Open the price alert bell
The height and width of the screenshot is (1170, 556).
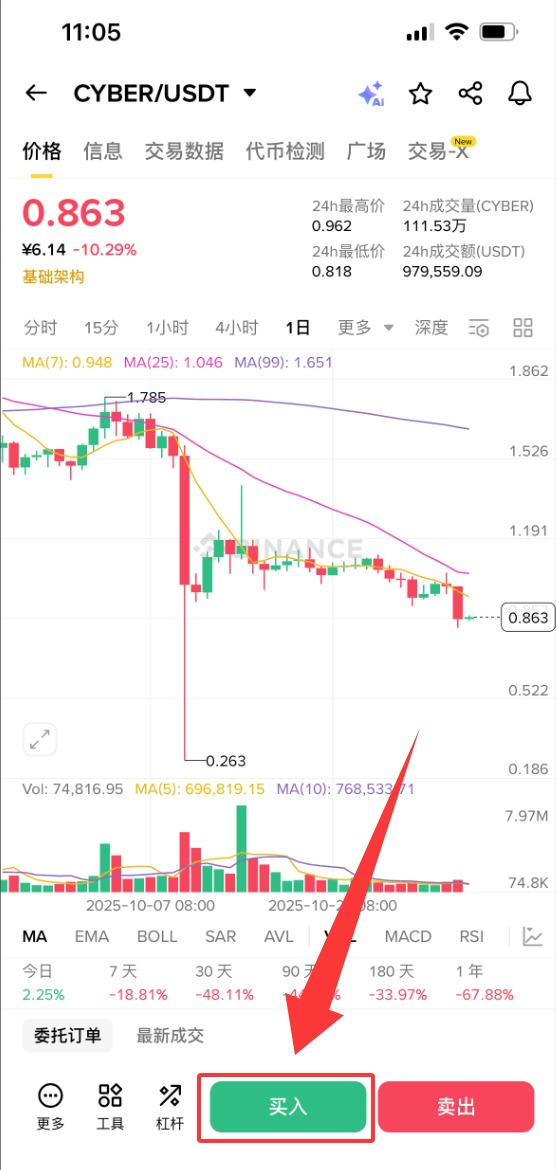519,94
